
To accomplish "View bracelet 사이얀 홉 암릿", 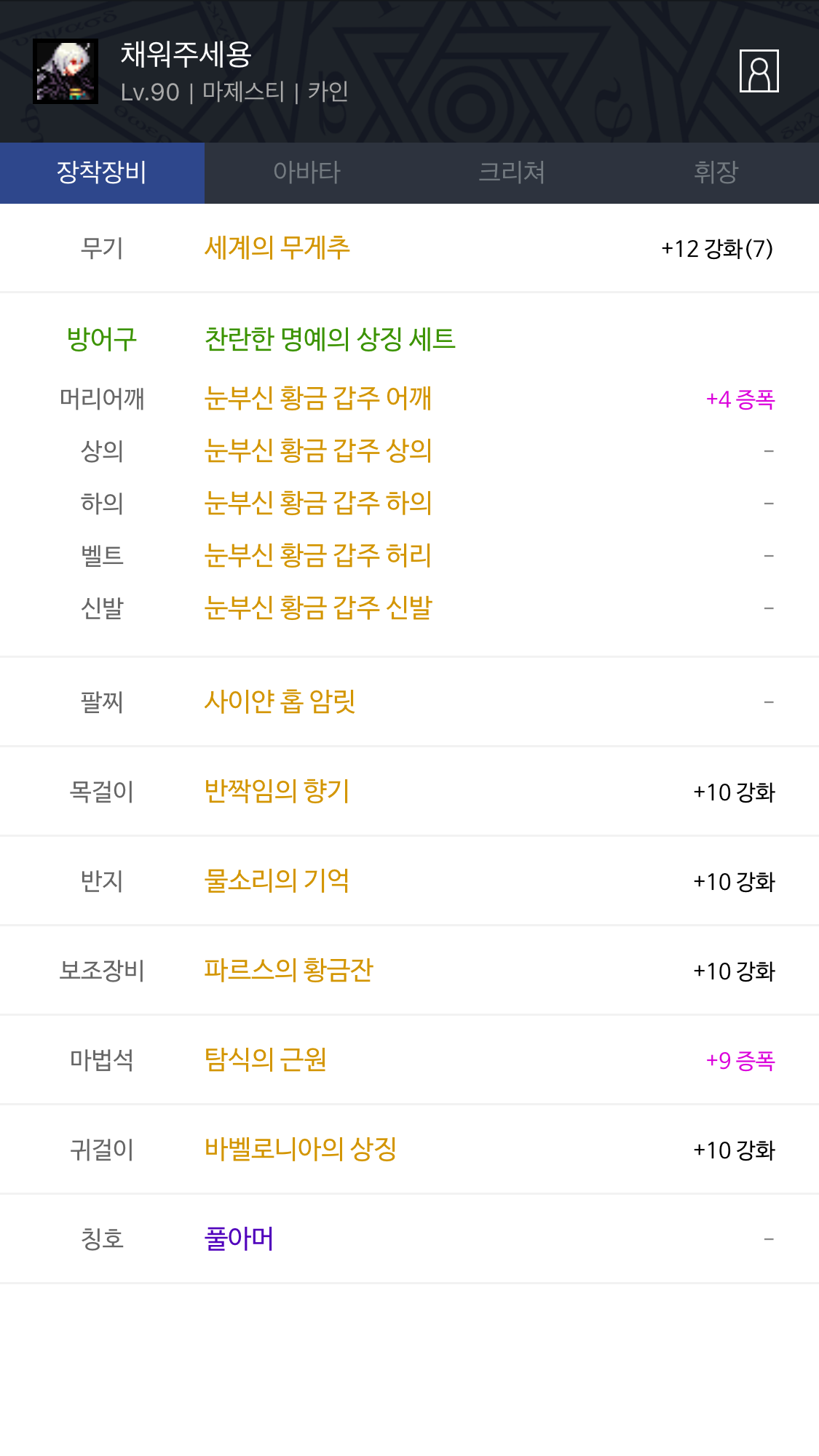I will coord(280,702).
